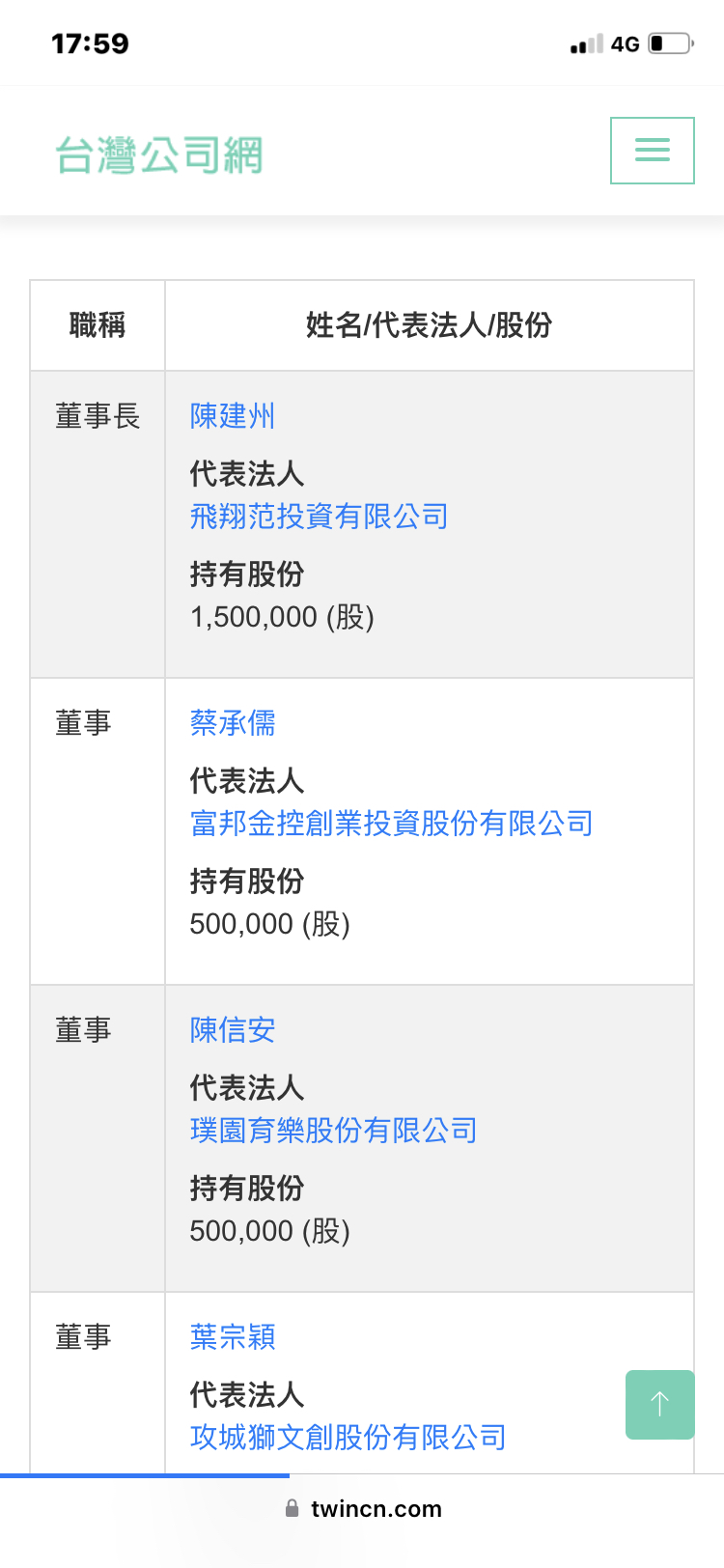The height and width of the screenshot is (1568, 724).
Task: Tap the twincn.com address bar
Action: (363, 1509)
